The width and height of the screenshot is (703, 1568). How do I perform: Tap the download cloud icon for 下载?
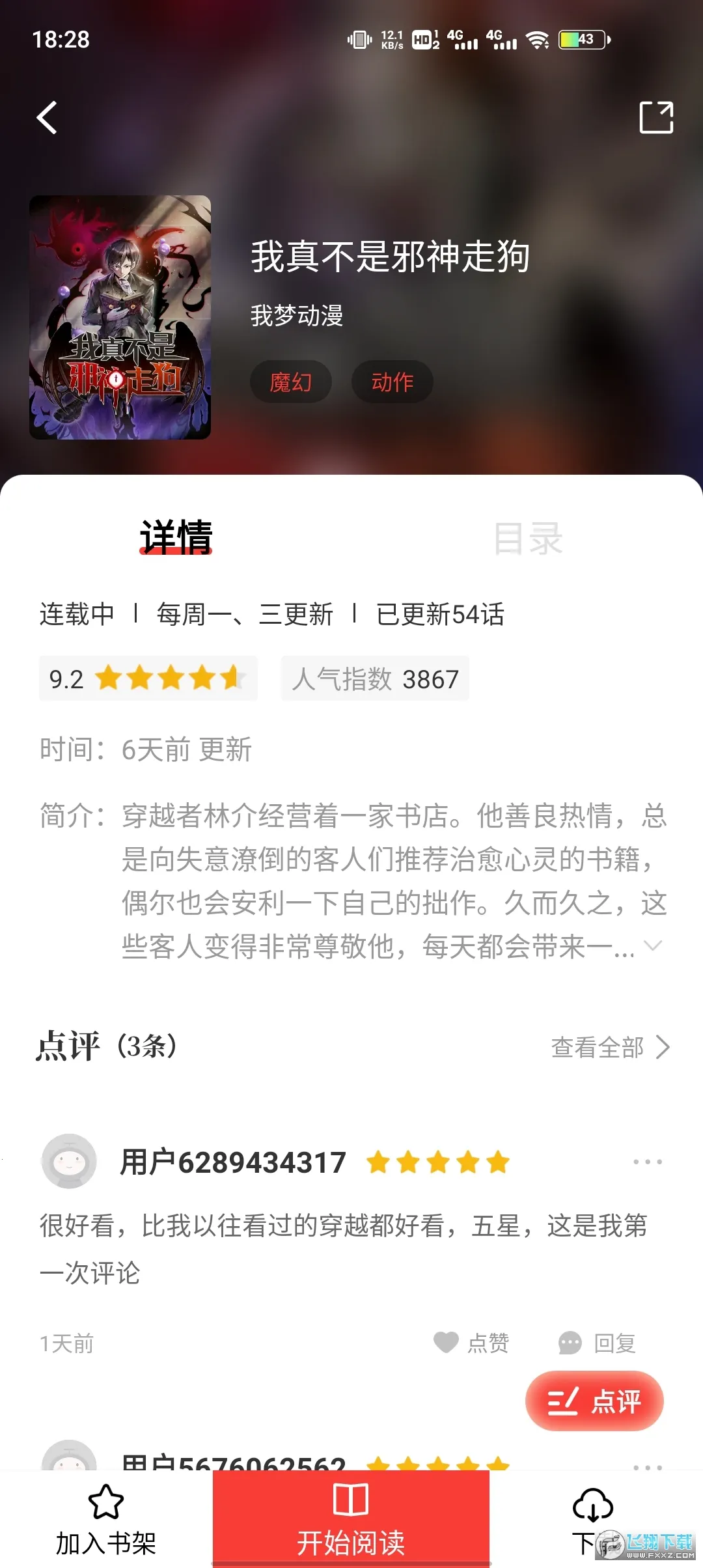593,1505
